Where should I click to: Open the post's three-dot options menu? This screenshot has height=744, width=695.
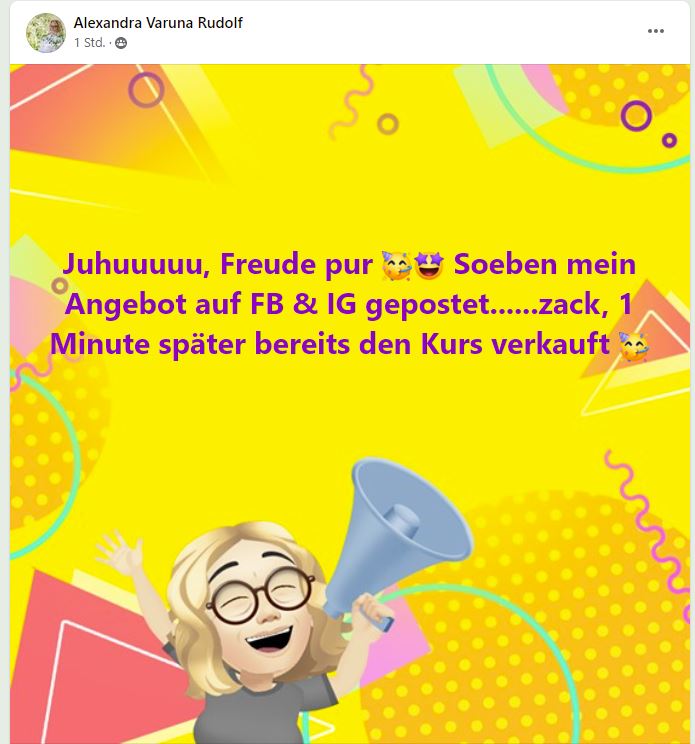pyautogui.click(x=656, y=31)
